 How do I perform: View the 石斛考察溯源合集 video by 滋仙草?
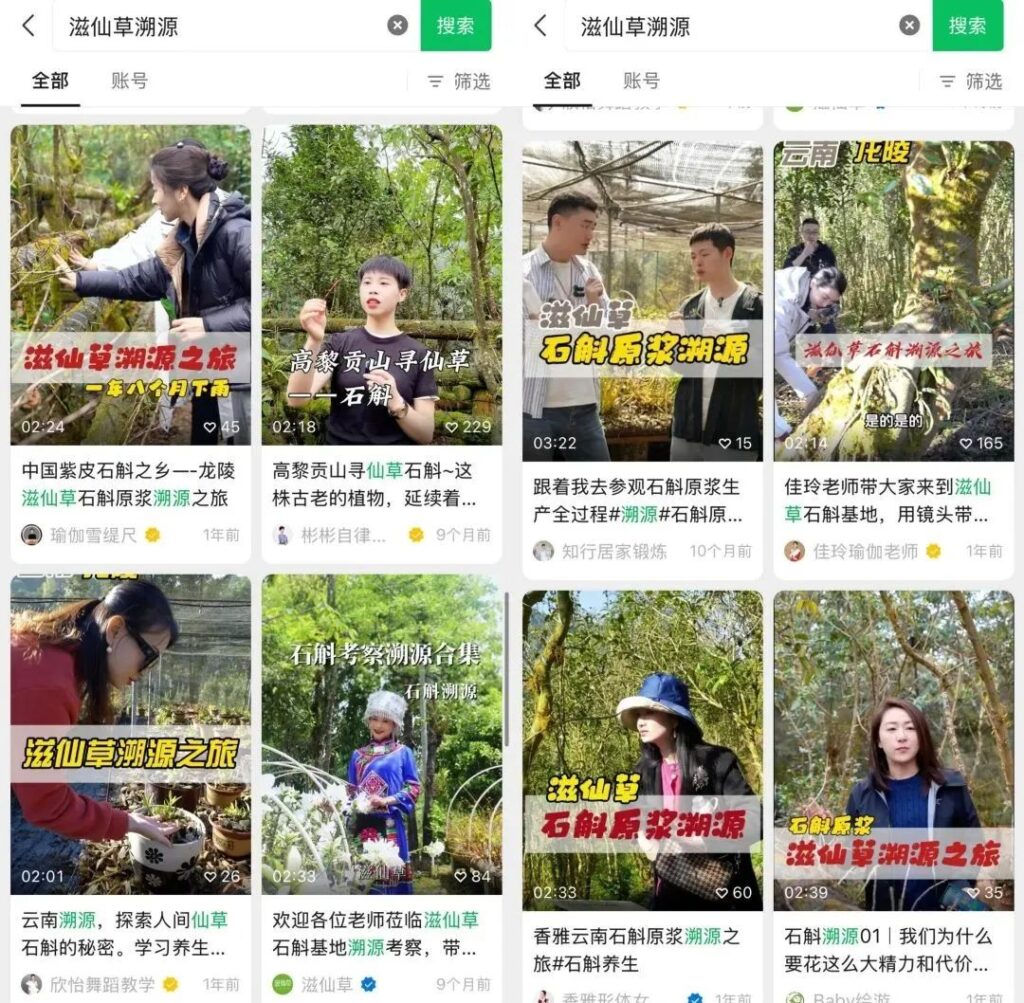pyautogui.click(x=382, y=734)
